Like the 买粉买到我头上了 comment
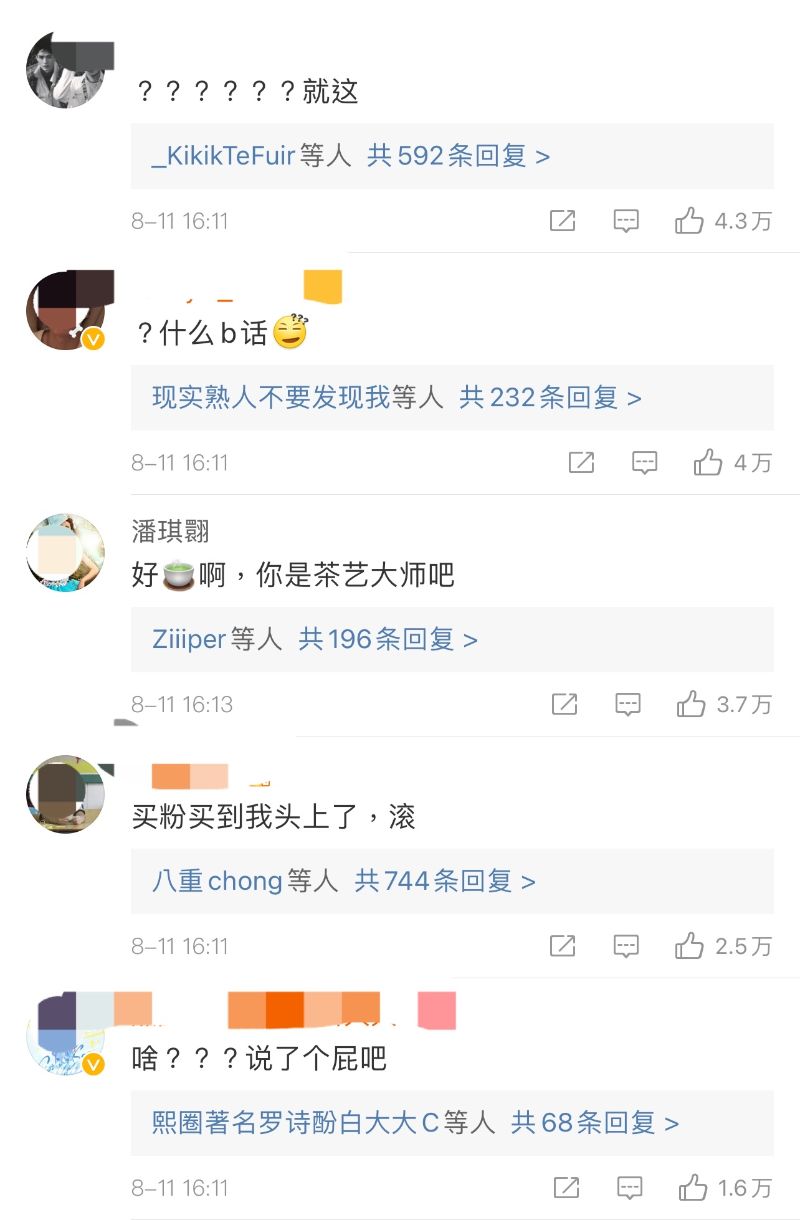This screenshot has width=800, height=1220. (x=690, y=946)
